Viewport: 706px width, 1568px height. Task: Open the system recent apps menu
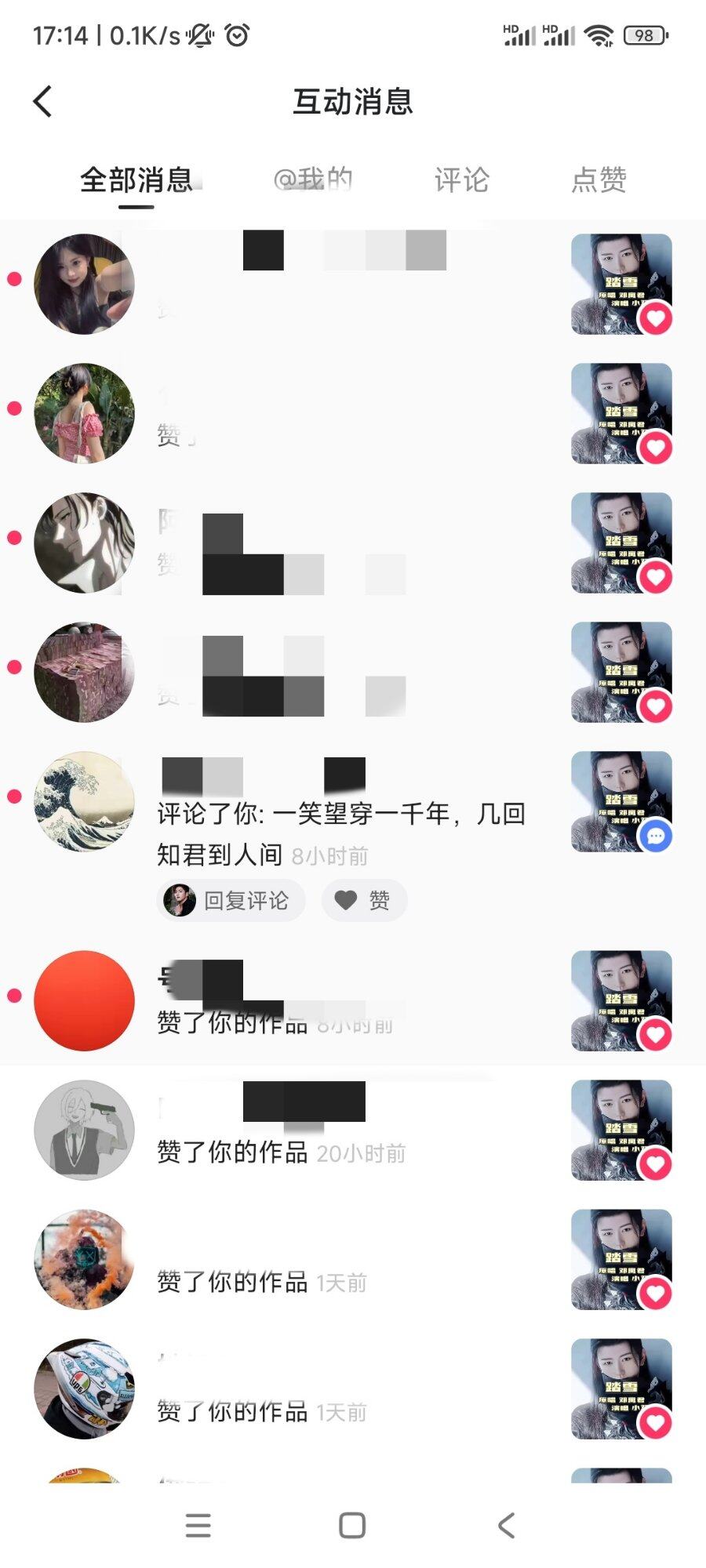(198, 1525)
